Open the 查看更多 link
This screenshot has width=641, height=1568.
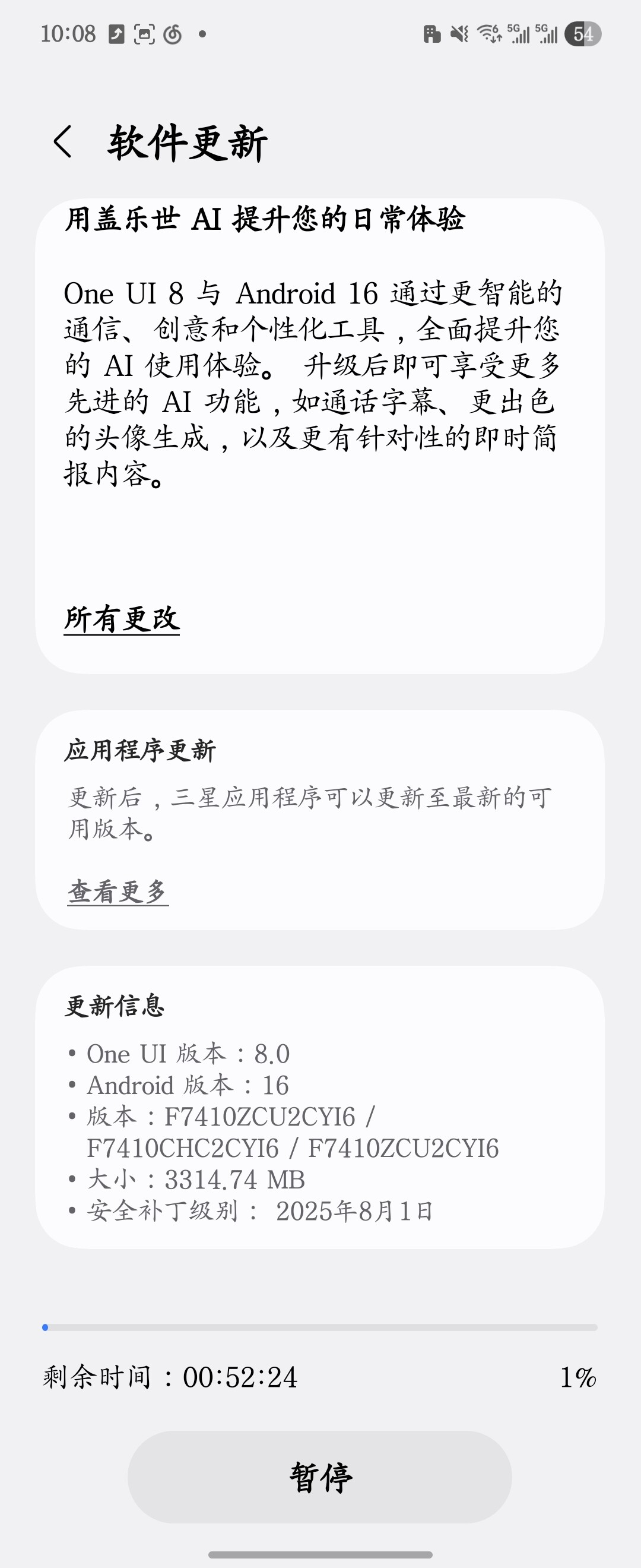[x=118, y=892]
